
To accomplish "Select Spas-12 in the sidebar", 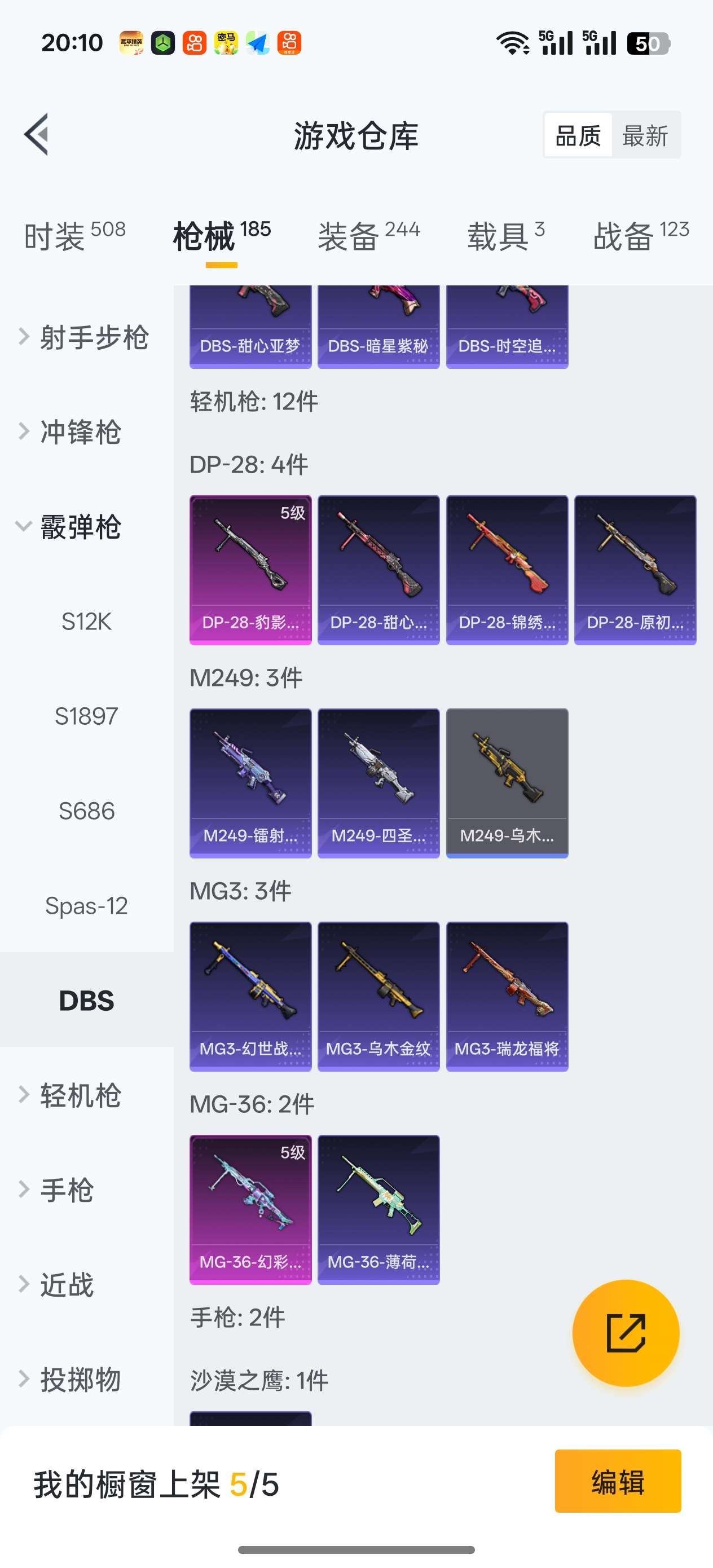I will point(86,906).
